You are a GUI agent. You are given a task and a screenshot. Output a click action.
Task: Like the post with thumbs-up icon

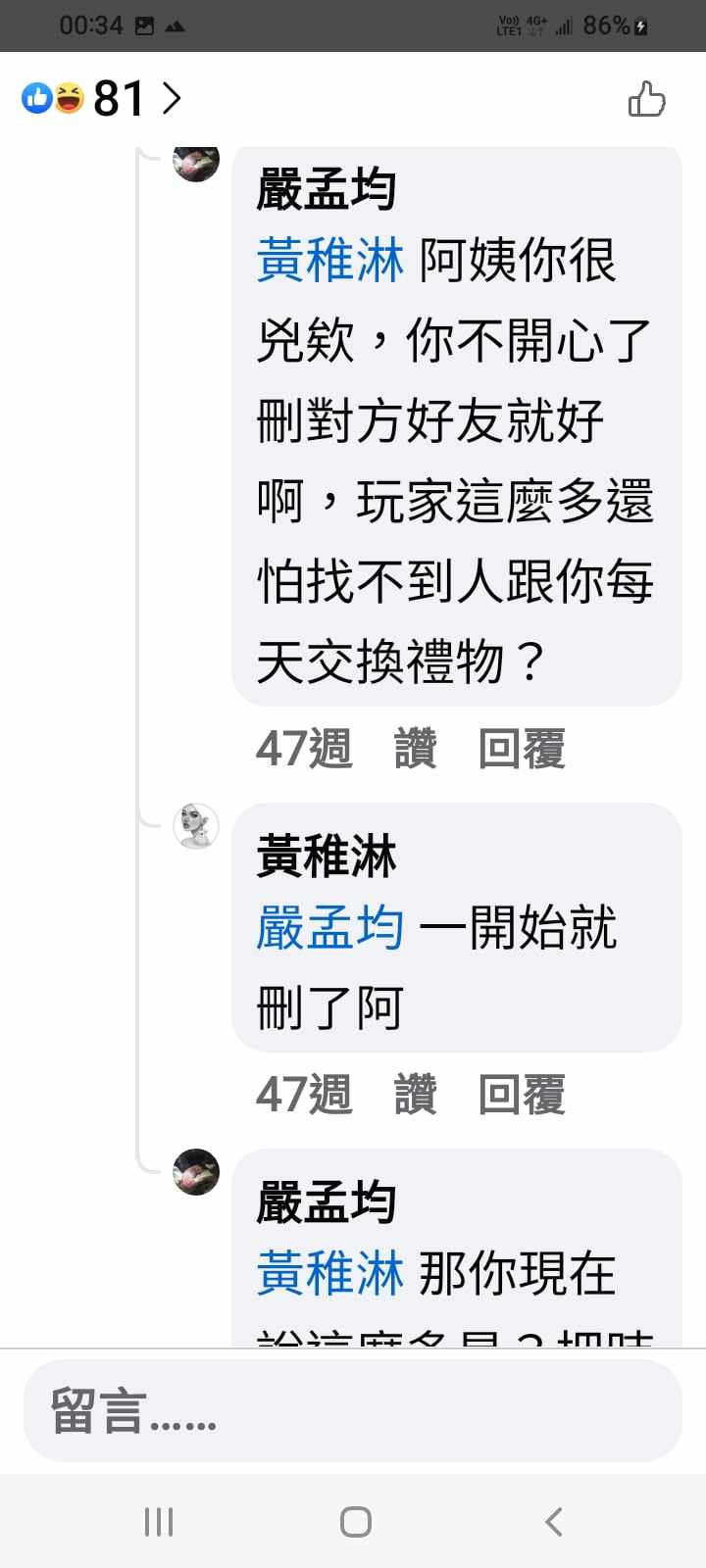pos(646,99)
